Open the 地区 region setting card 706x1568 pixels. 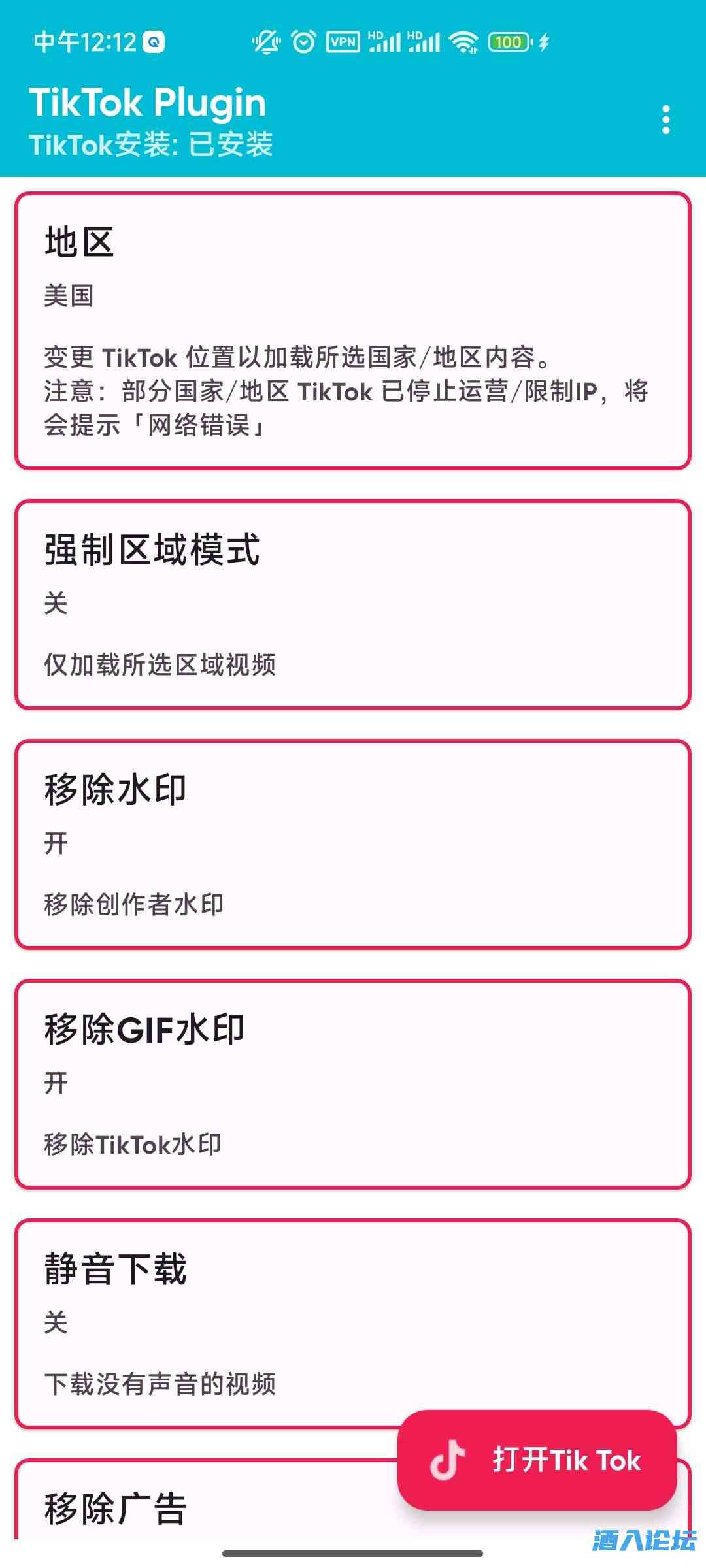coord(353,331)
